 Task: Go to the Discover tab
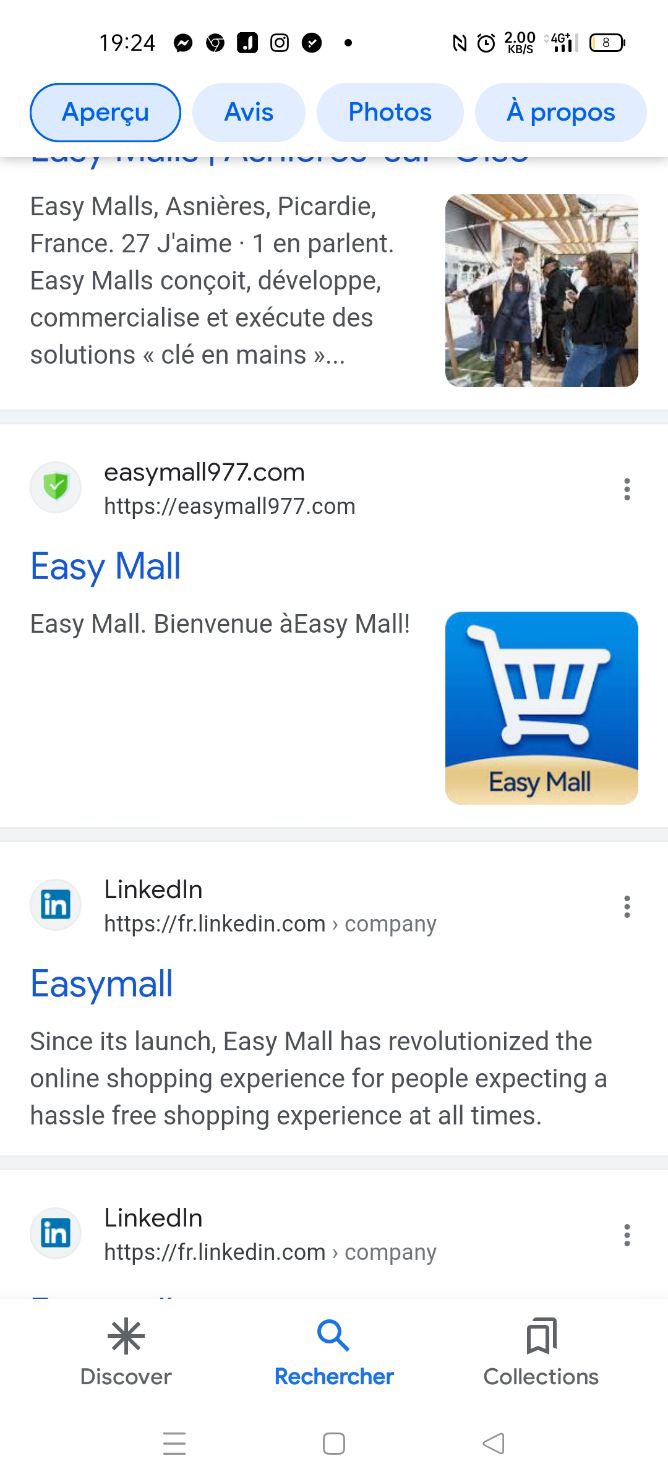[126, 1353]
